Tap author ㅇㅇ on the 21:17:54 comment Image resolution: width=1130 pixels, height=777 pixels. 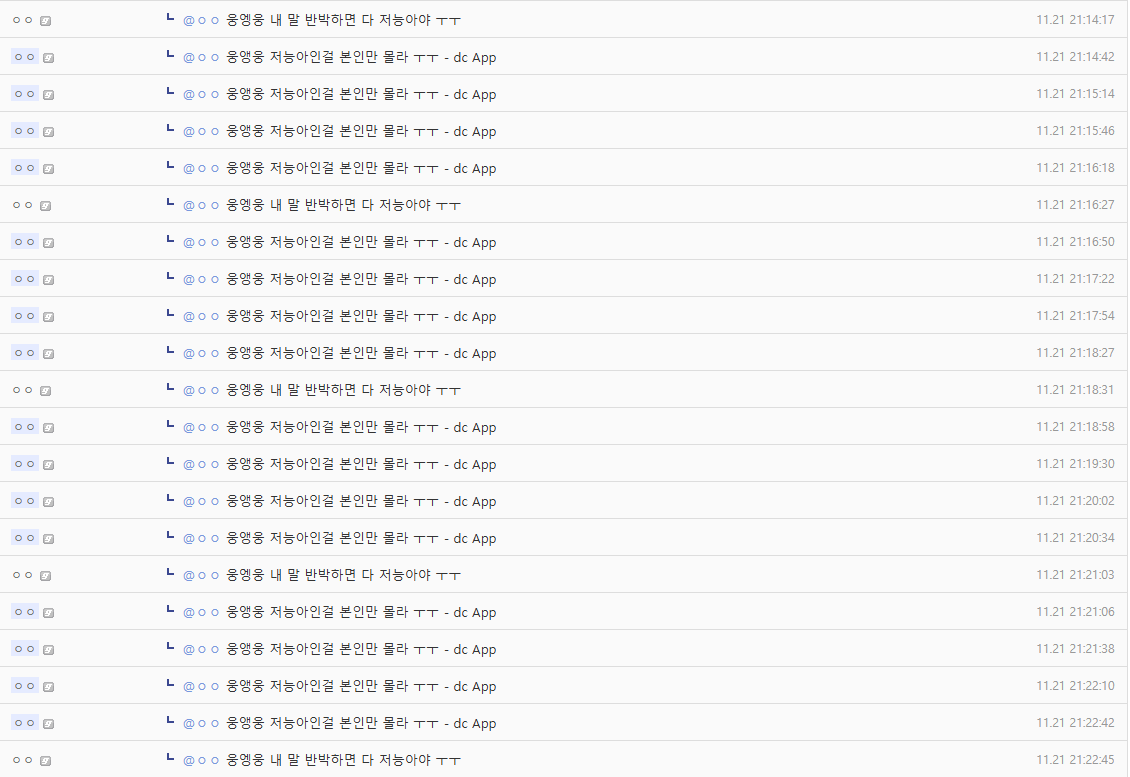click(24, 316)
